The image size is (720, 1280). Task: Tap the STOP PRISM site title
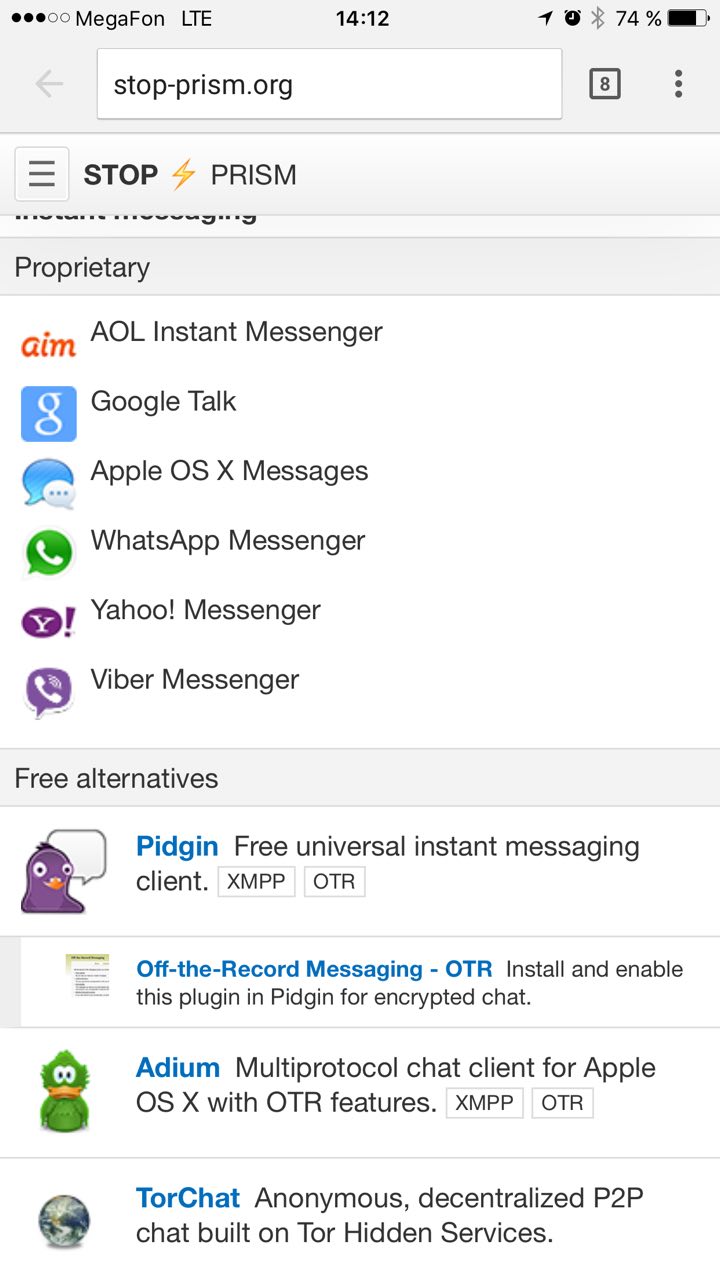190,175
